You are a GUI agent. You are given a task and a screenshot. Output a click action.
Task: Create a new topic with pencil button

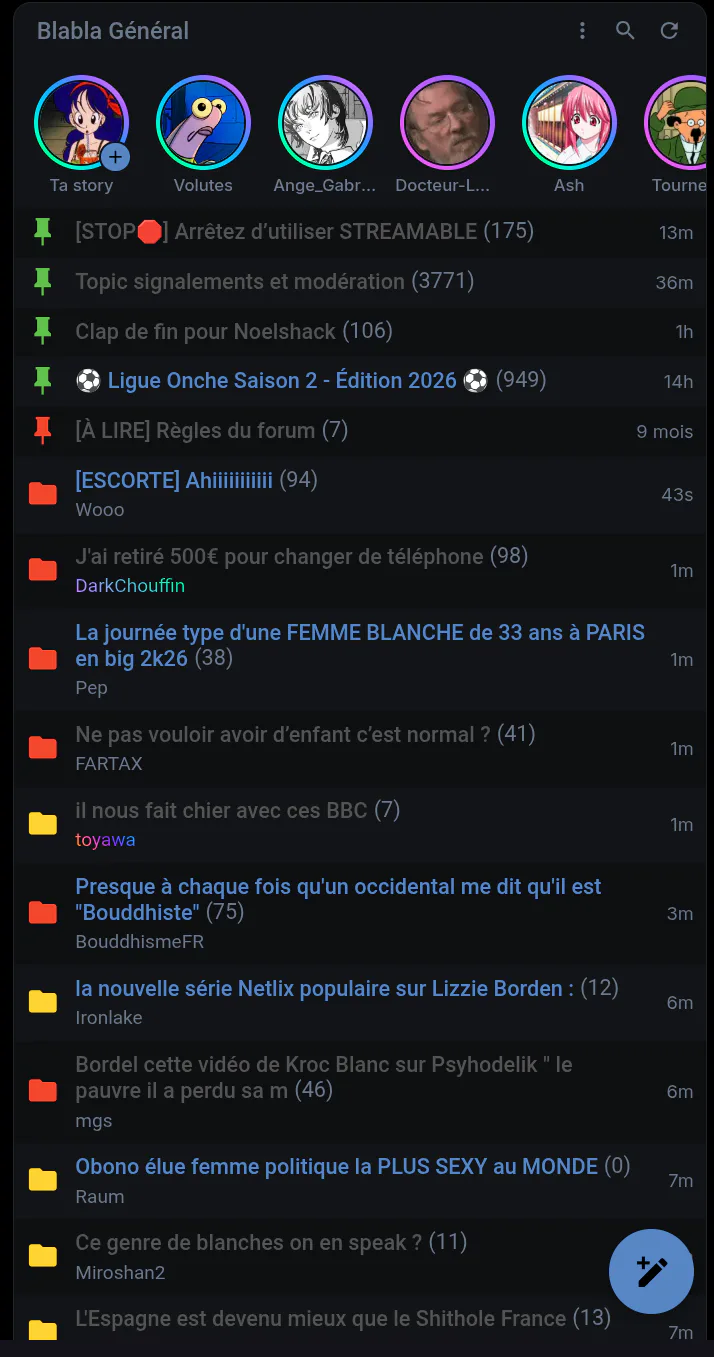(x=651, y=1271)
